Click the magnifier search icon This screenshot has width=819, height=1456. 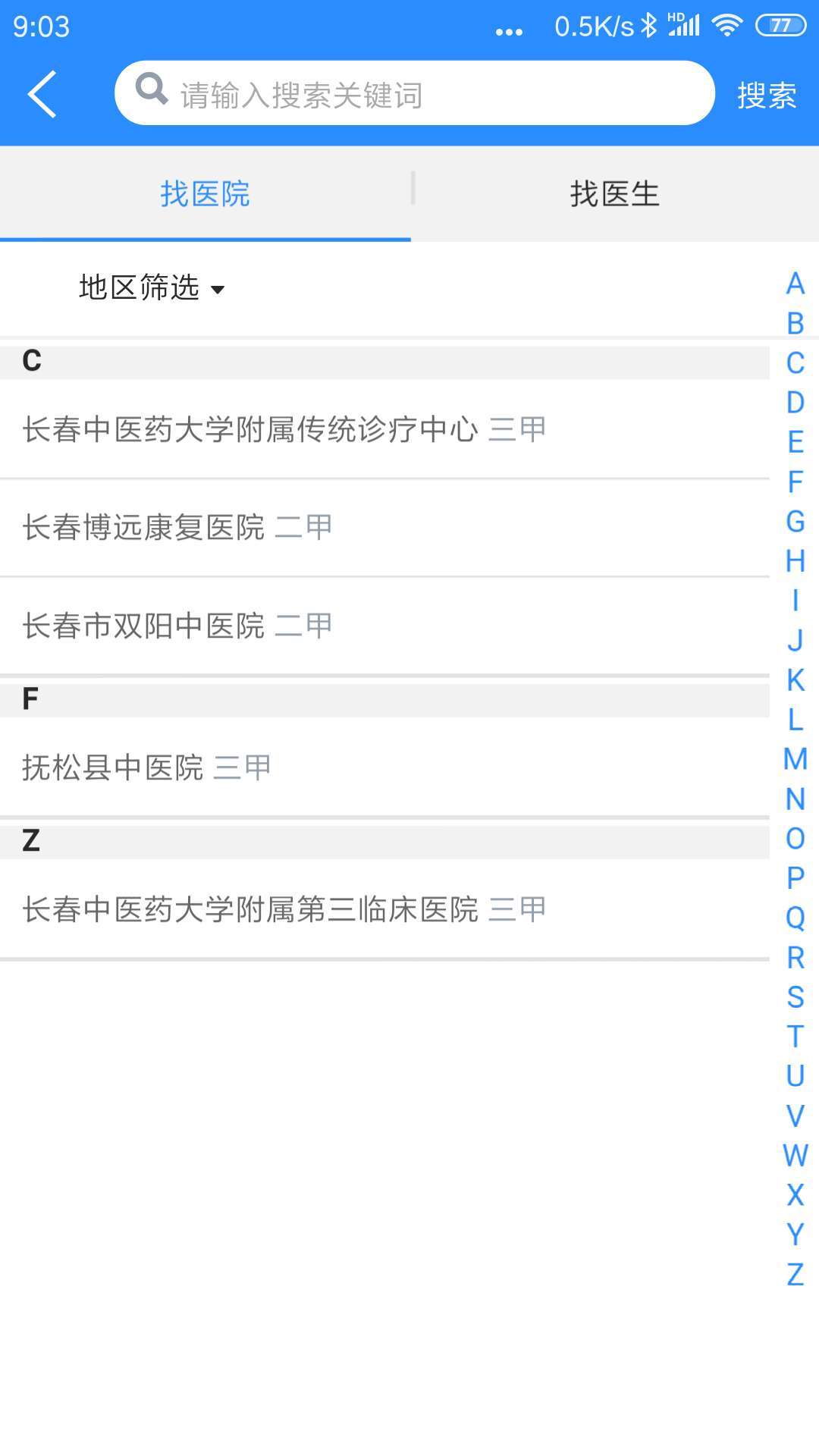tap(151, 91)
